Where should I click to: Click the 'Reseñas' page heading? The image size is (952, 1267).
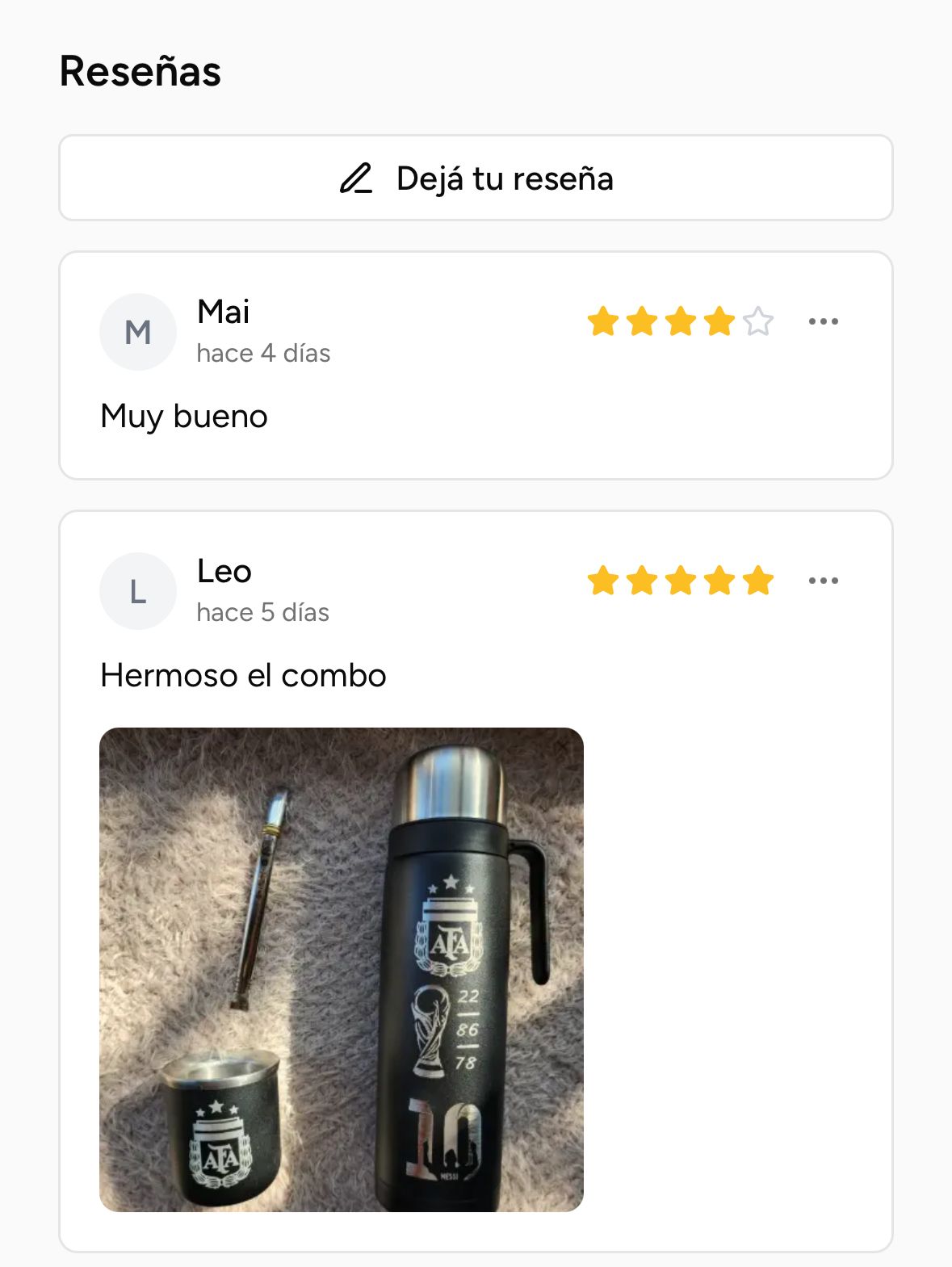pos(141,71)
